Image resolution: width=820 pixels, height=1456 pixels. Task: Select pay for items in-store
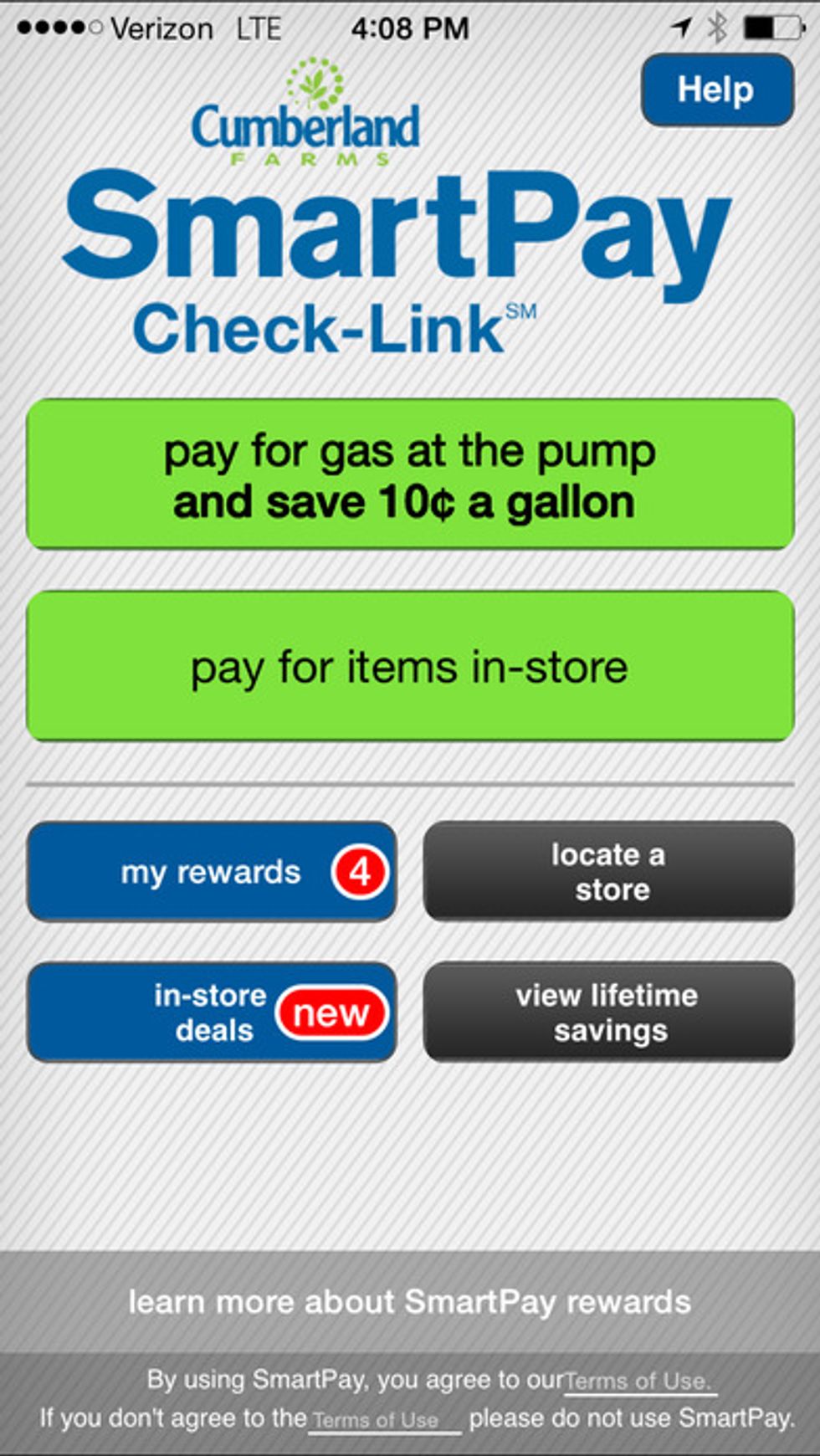tap(410, 667)
